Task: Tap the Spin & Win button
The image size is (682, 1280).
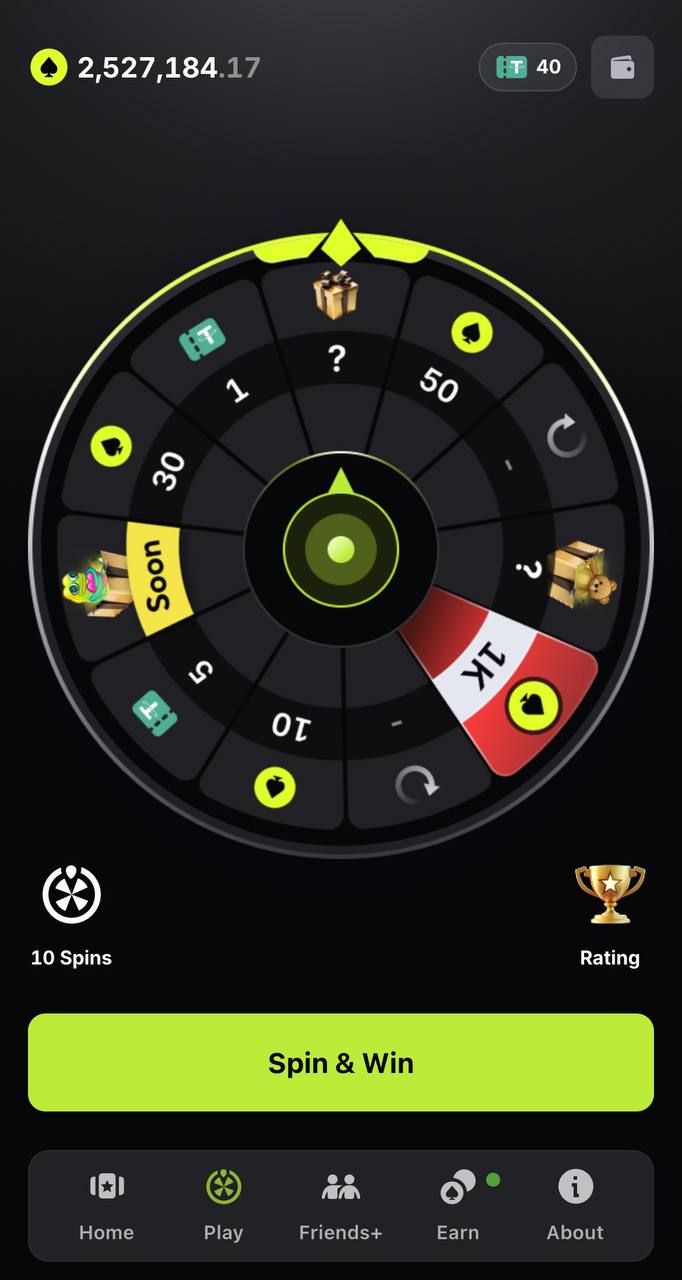Action: (341, 1062)
